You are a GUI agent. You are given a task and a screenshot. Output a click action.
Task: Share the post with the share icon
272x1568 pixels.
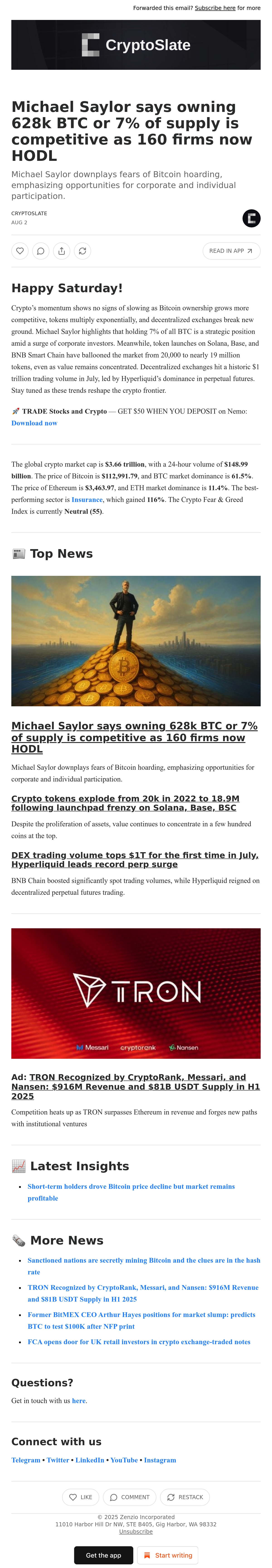point(61,251)
